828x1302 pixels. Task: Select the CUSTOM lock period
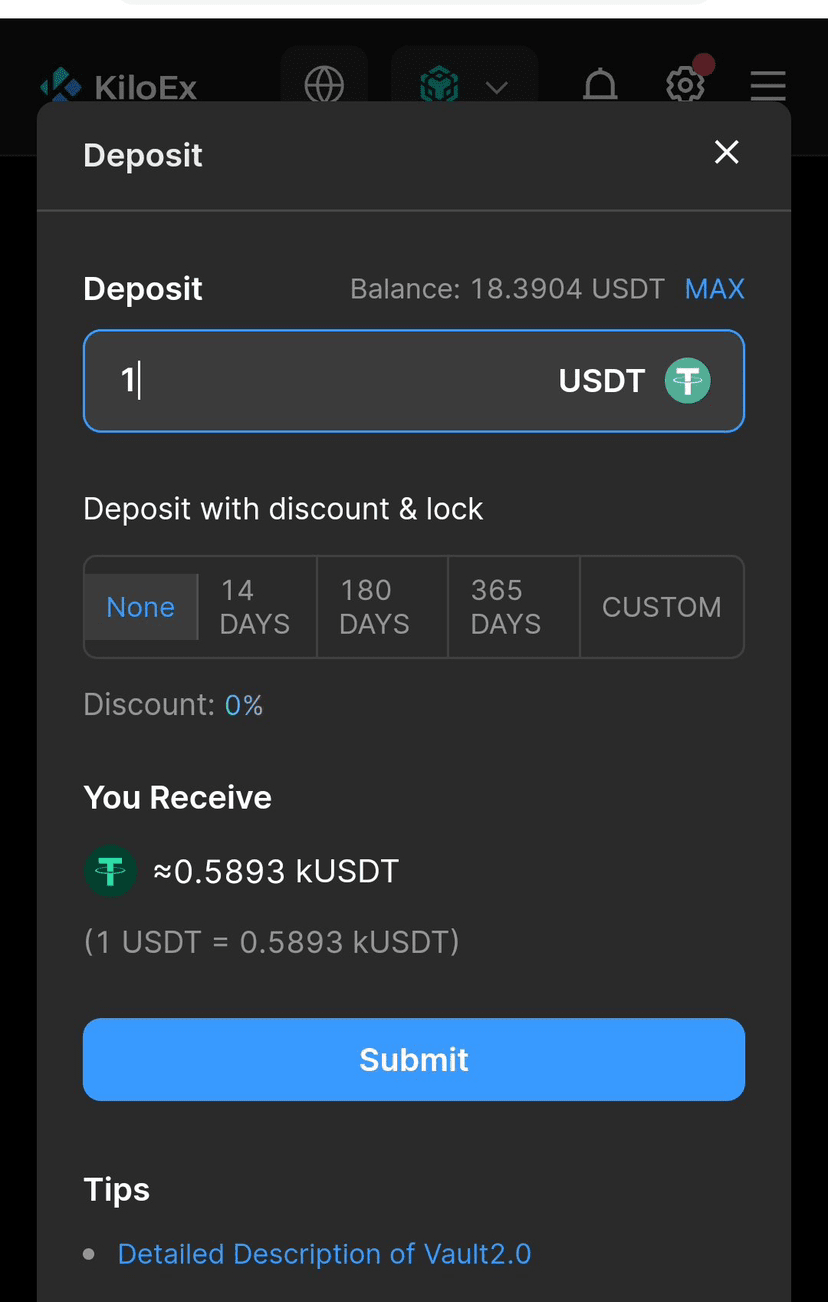click(x=662, y=607)
